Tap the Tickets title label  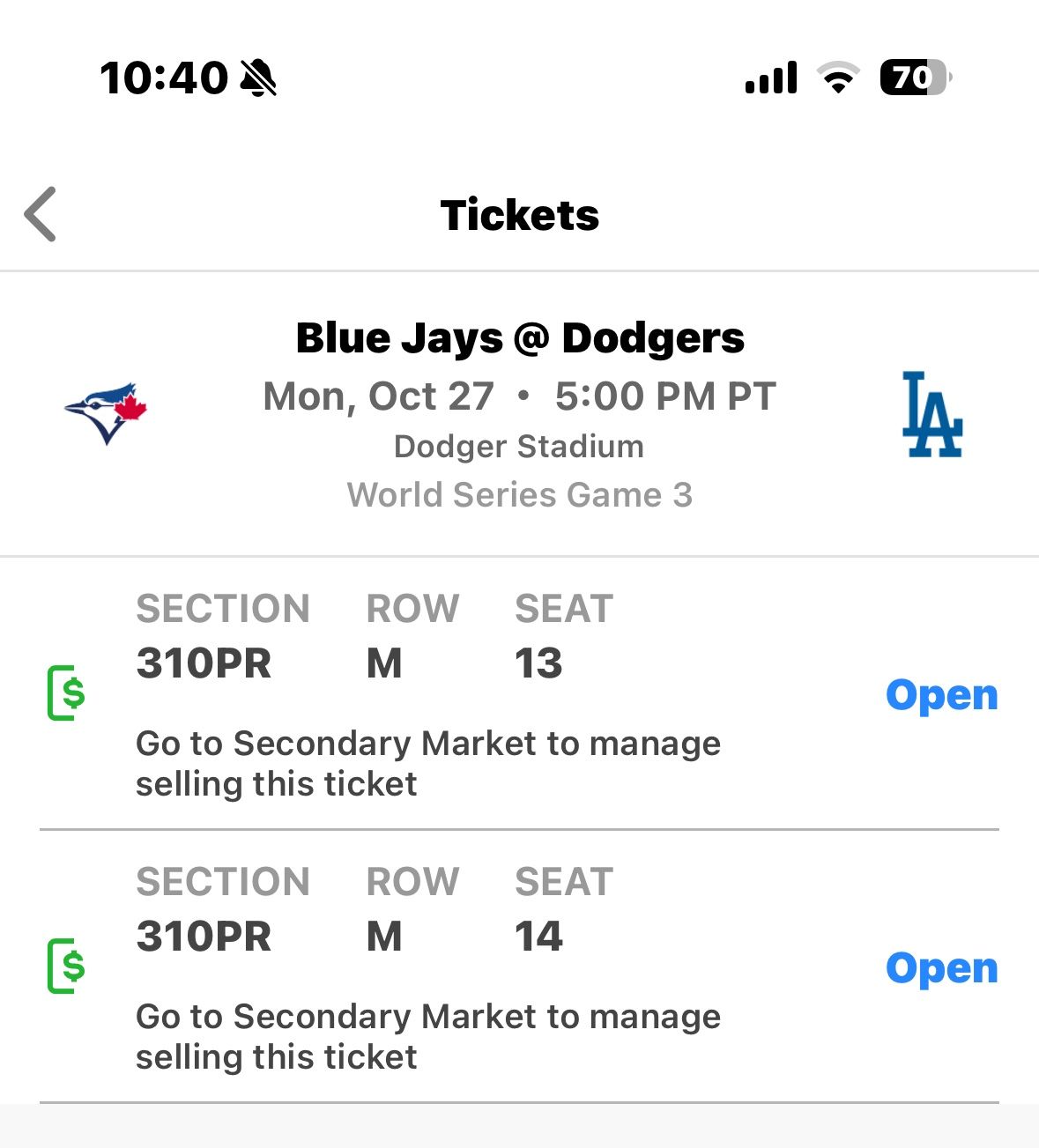519,214
